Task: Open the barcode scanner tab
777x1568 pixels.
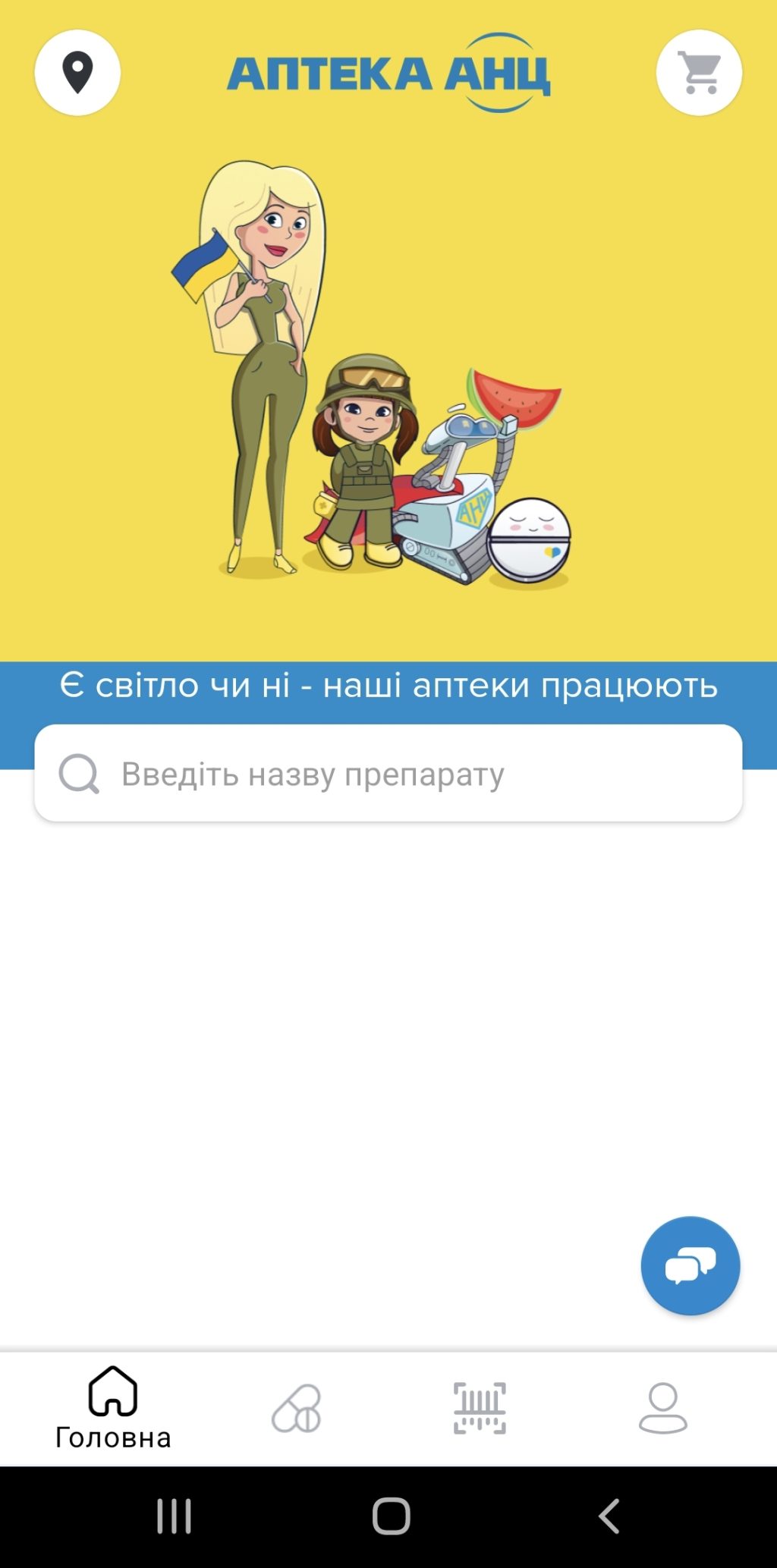Action: pyautogui.click(x=480, y=1408)
